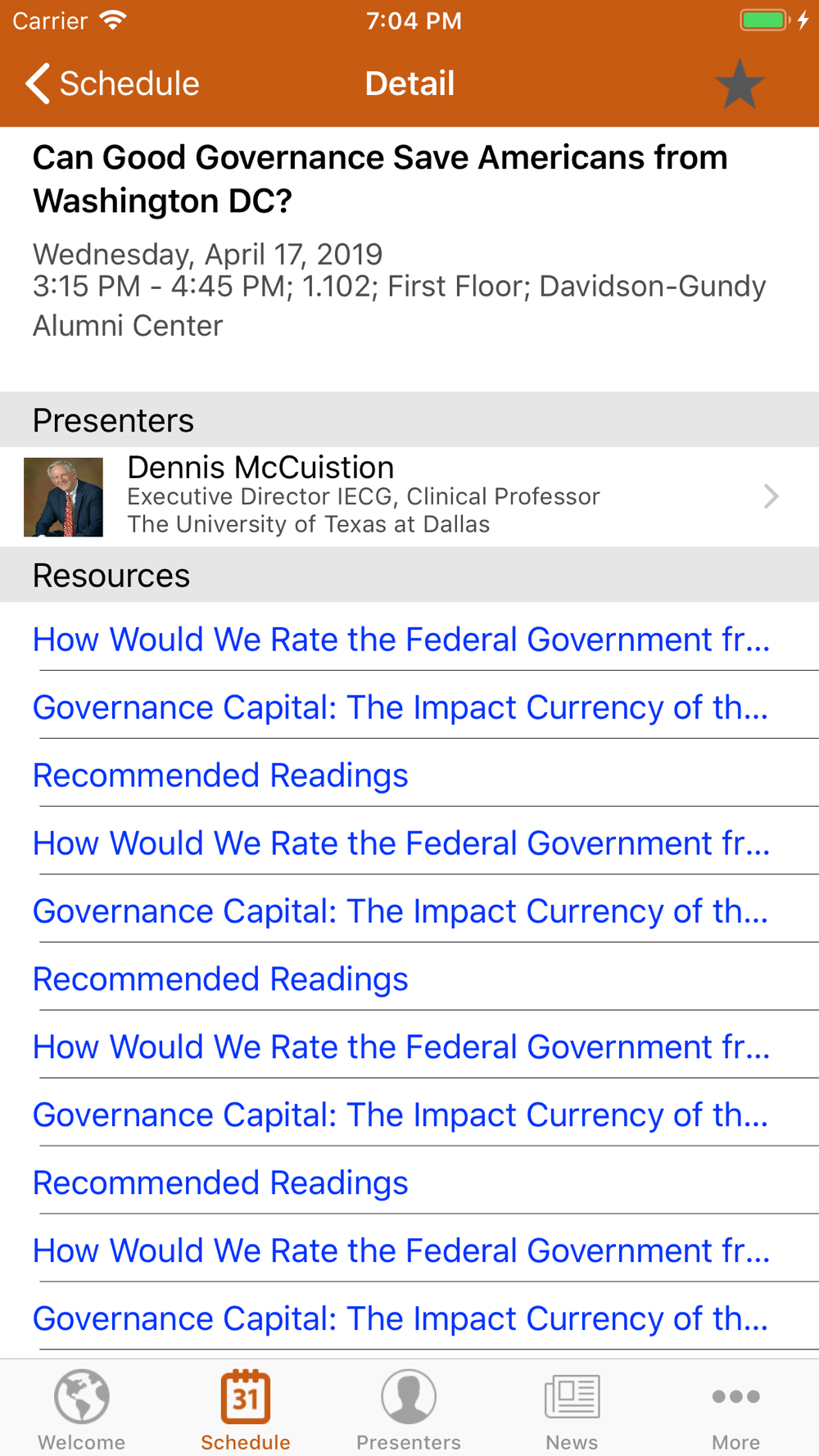
Task: Open the first Recommended Readings link
Action: click(220, 775)
